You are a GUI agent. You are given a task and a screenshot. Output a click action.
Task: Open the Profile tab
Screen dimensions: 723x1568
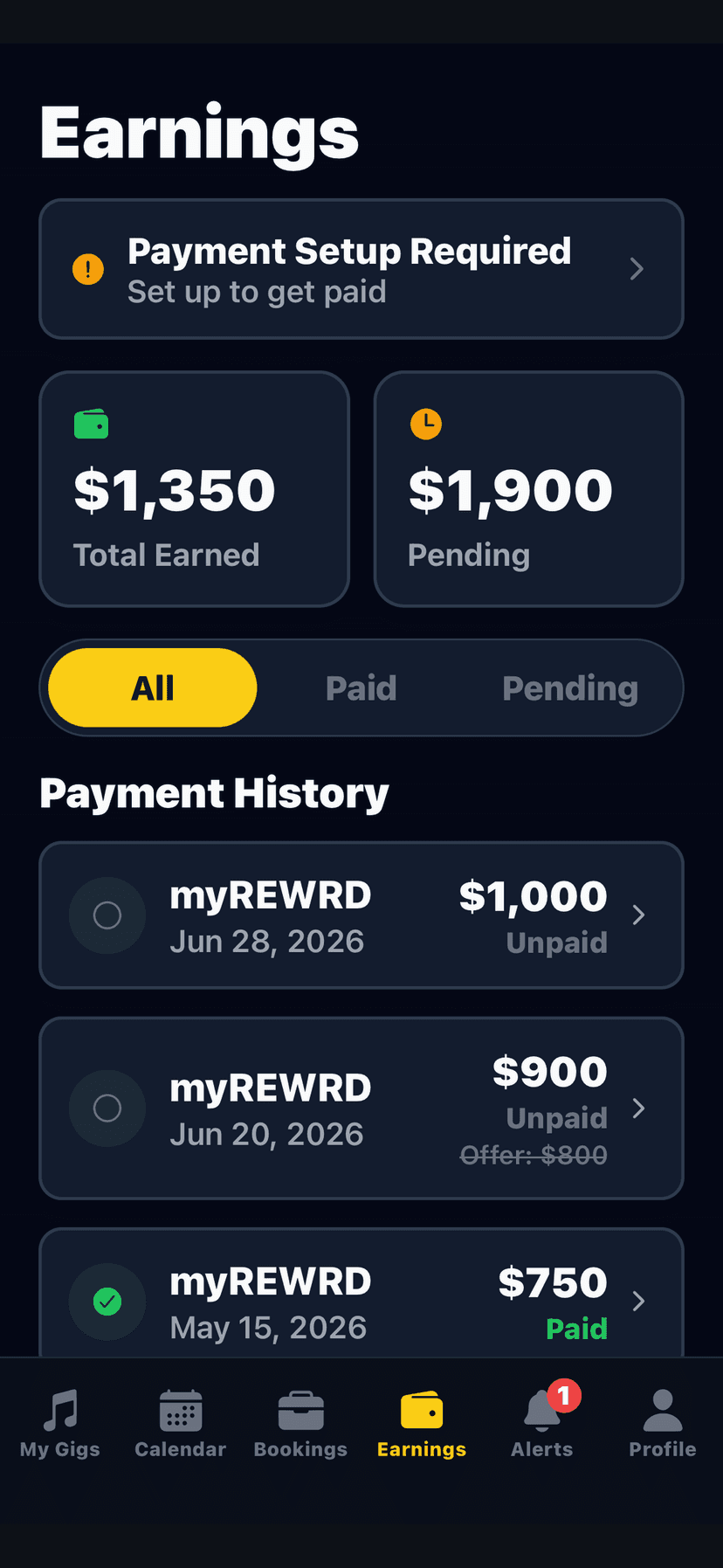[663, 1424]
